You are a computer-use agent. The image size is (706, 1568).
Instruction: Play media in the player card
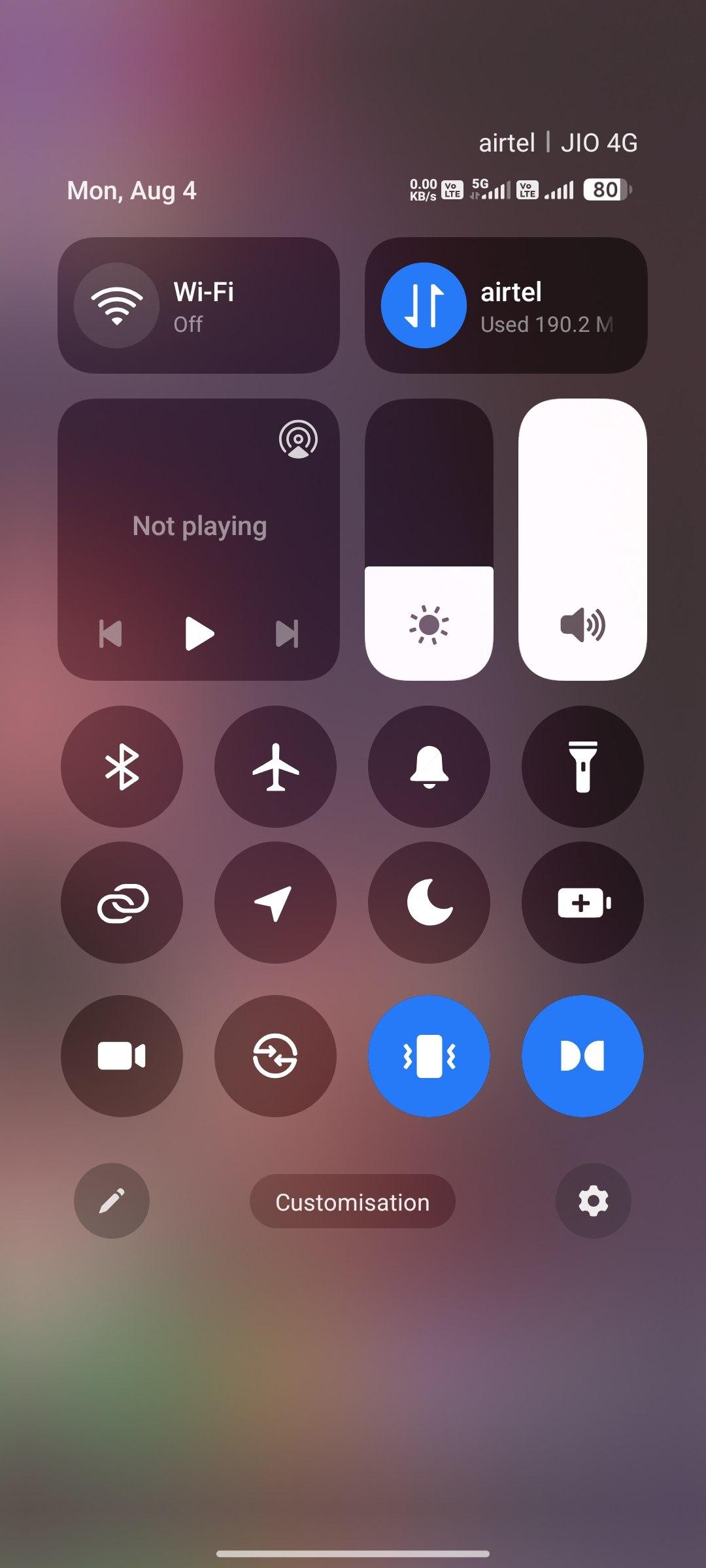coord(199,634)
